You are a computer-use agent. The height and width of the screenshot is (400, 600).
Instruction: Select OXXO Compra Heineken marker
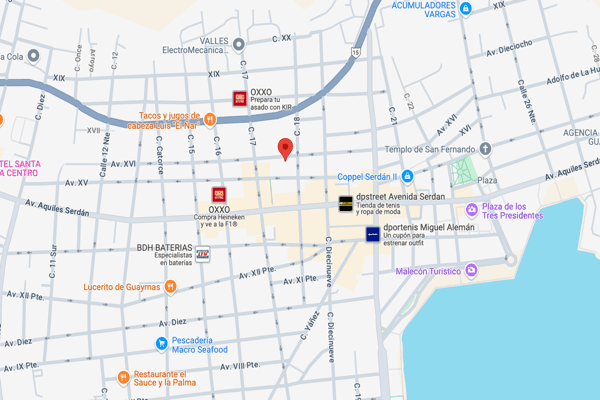218,195
